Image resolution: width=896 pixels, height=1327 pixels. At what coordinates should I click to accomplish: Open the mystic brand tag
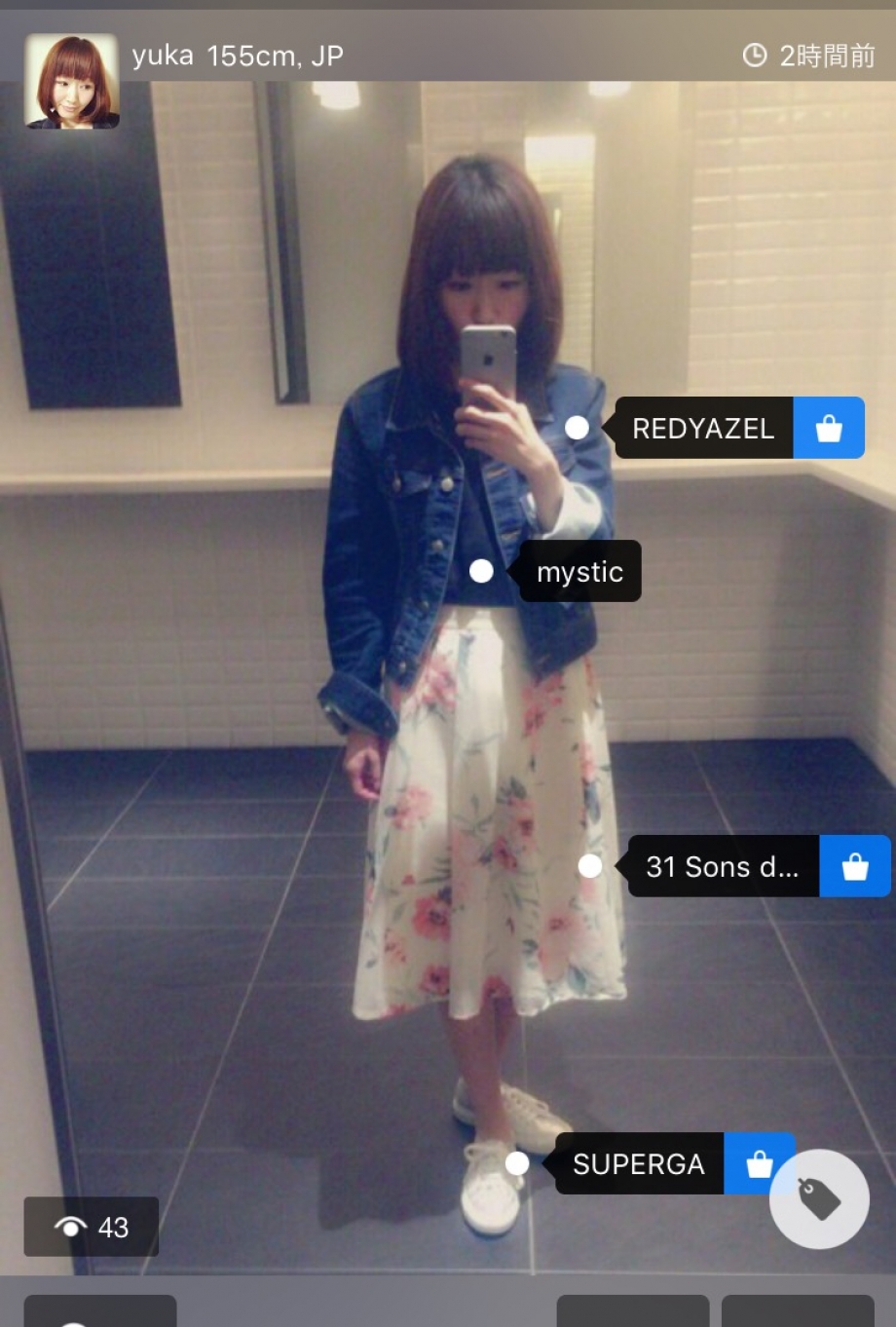click(579, 572)
